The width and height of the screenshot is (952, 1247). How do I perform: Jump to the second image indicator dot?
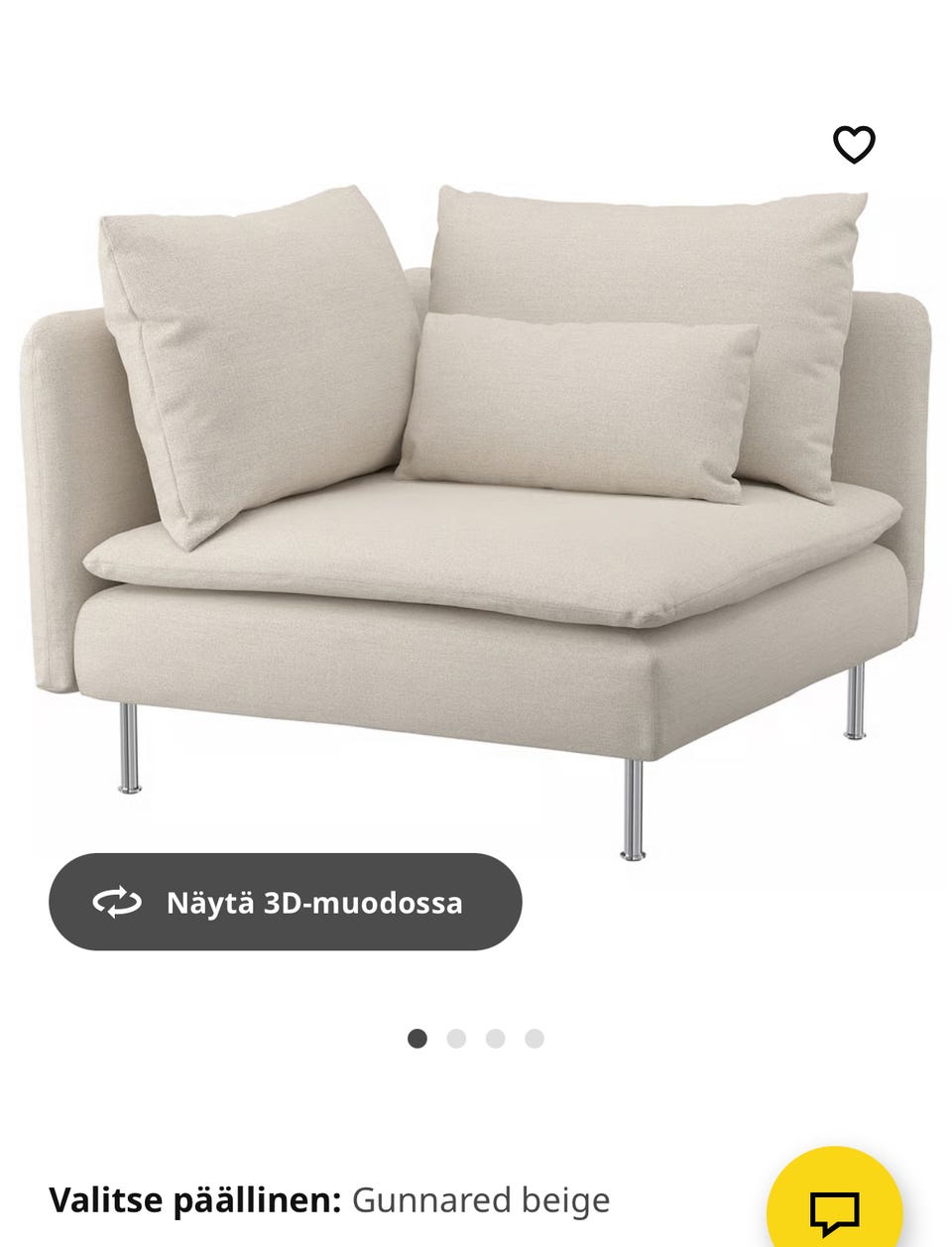pos(456,1039)
